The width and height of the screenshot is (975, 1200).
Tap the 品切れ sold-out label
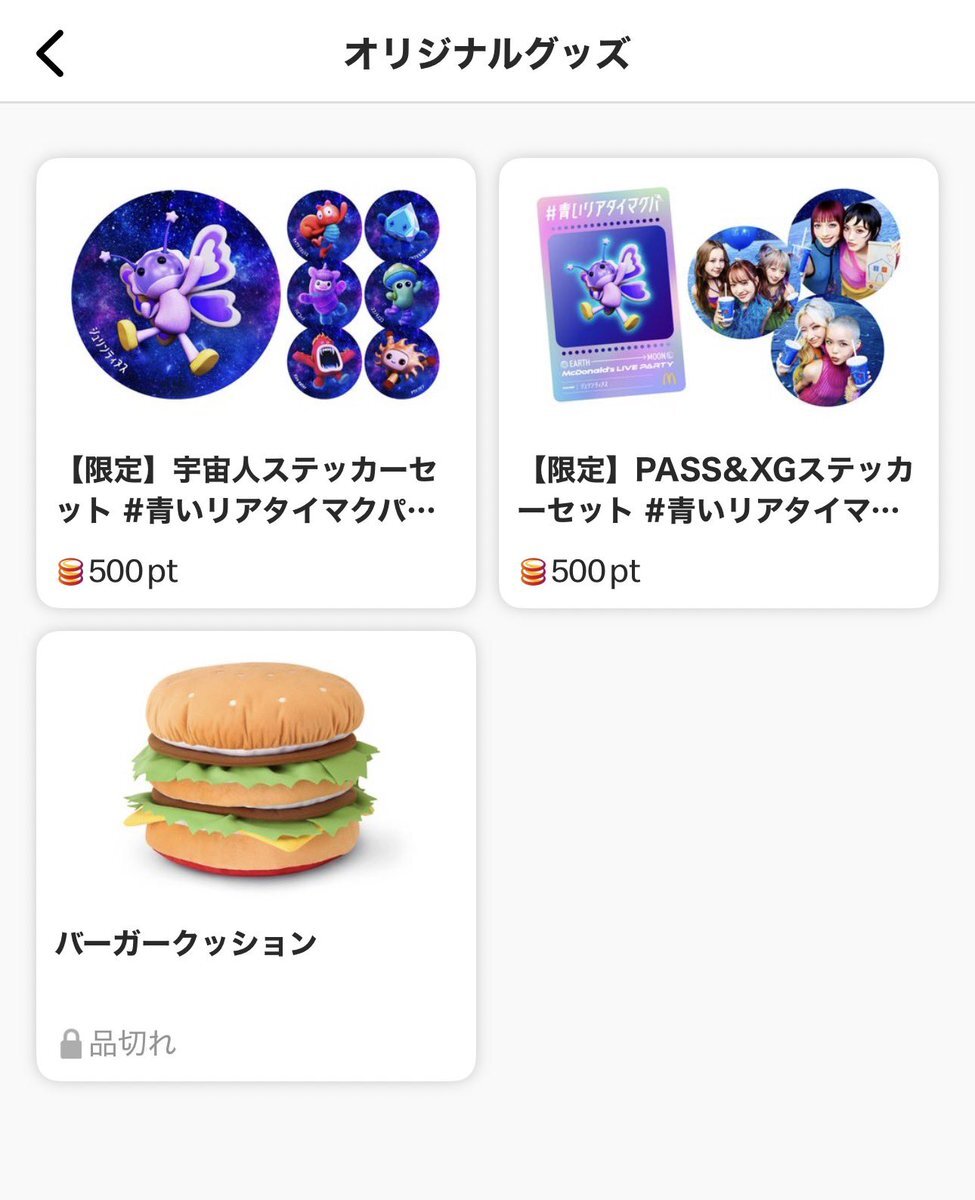130,1042
